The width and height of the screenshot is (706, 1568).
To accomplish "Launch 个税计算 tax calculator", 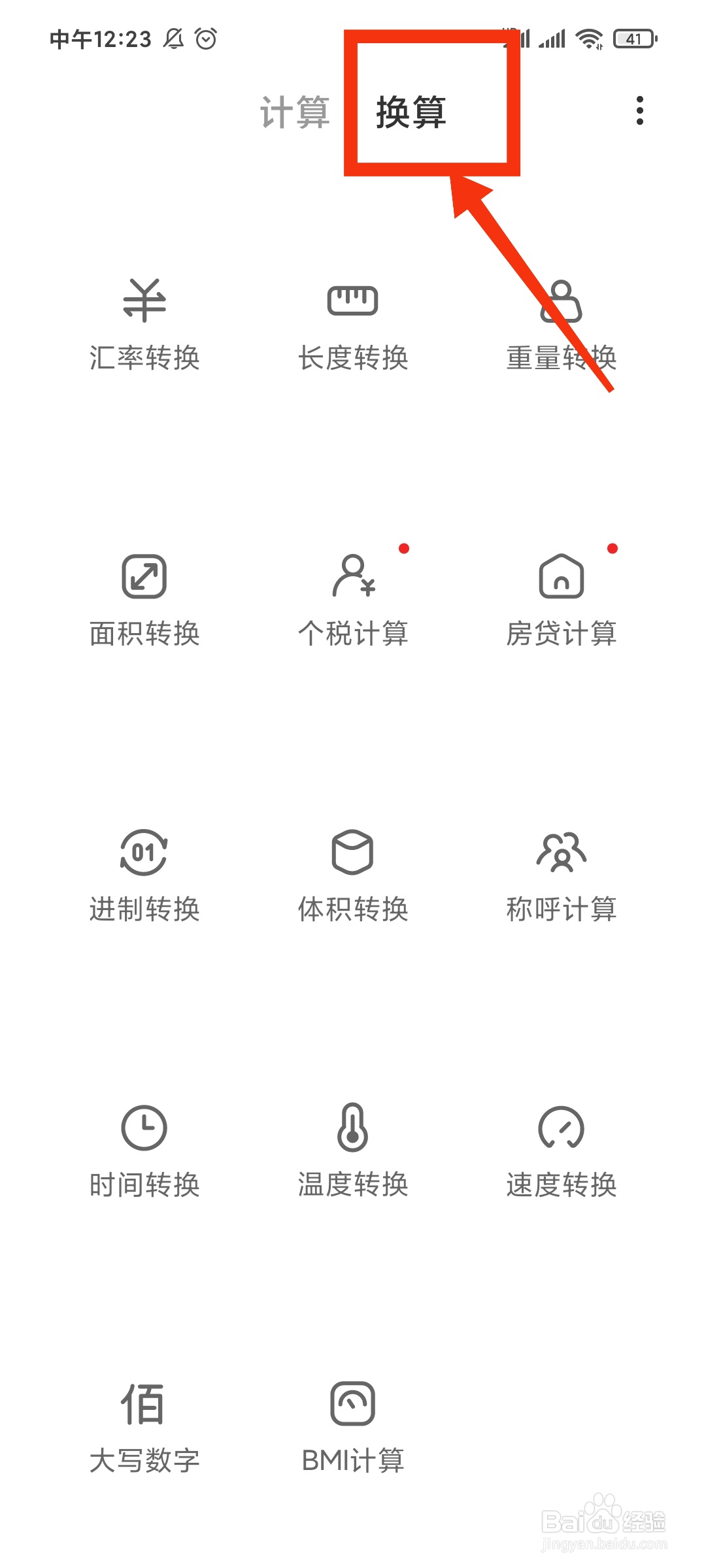I will click(x=353, y=600).
